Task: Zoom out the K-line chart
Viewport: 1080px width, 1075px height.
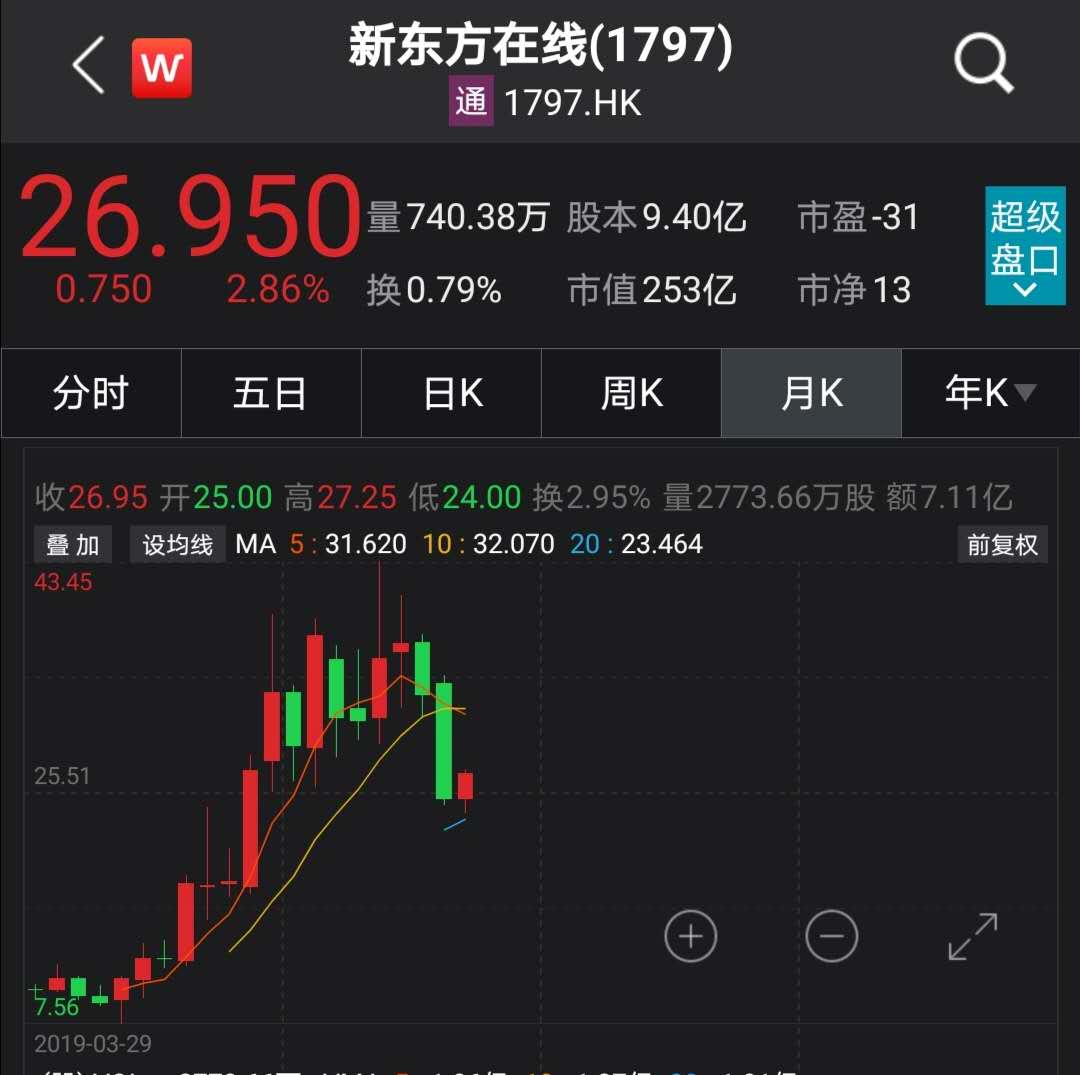Action: pyautogui.click(x=831, y=937)
